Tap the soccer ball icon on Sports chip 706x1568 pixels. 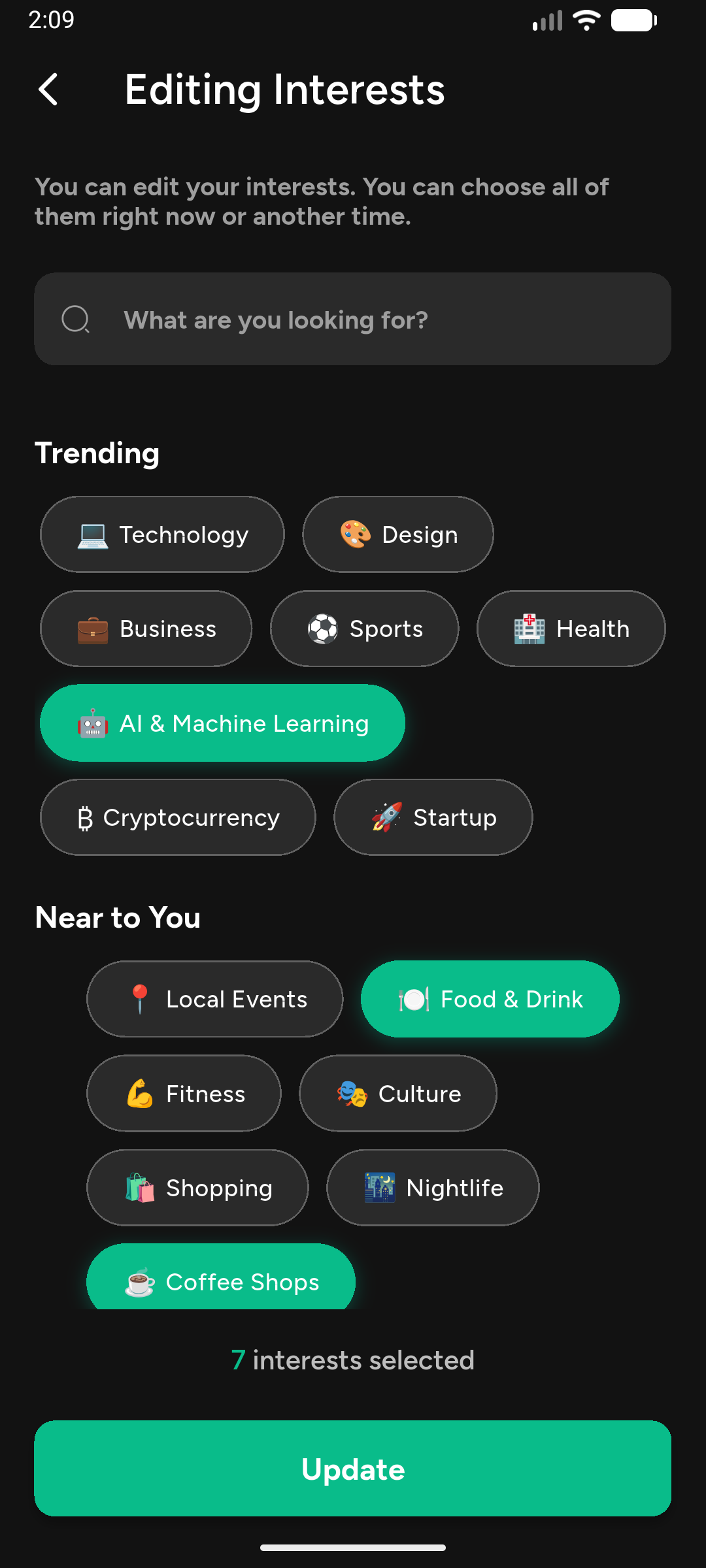click(322, 628)
